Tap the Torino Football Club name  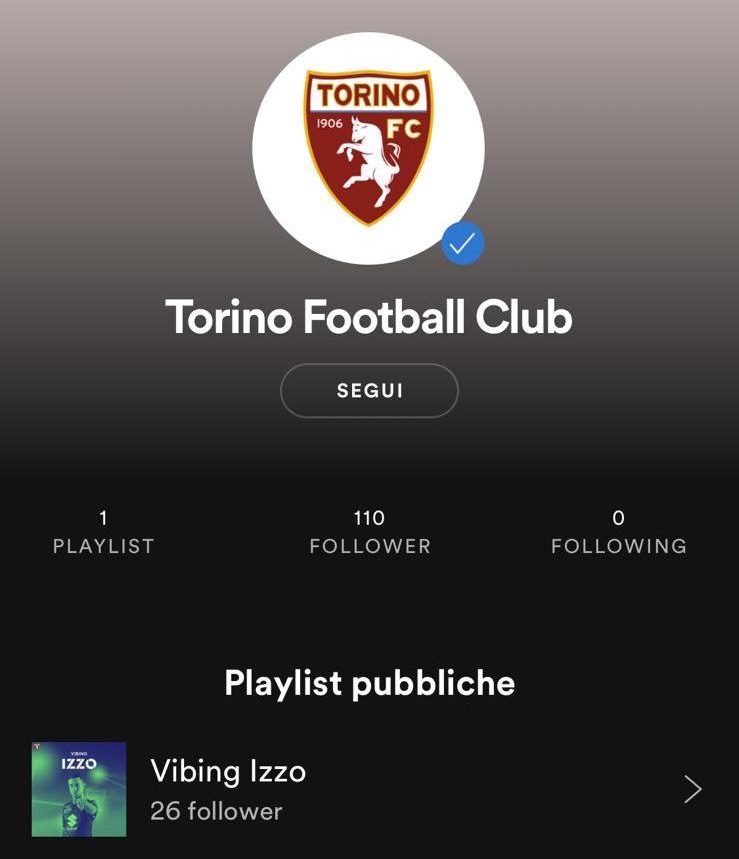point(369,317)
